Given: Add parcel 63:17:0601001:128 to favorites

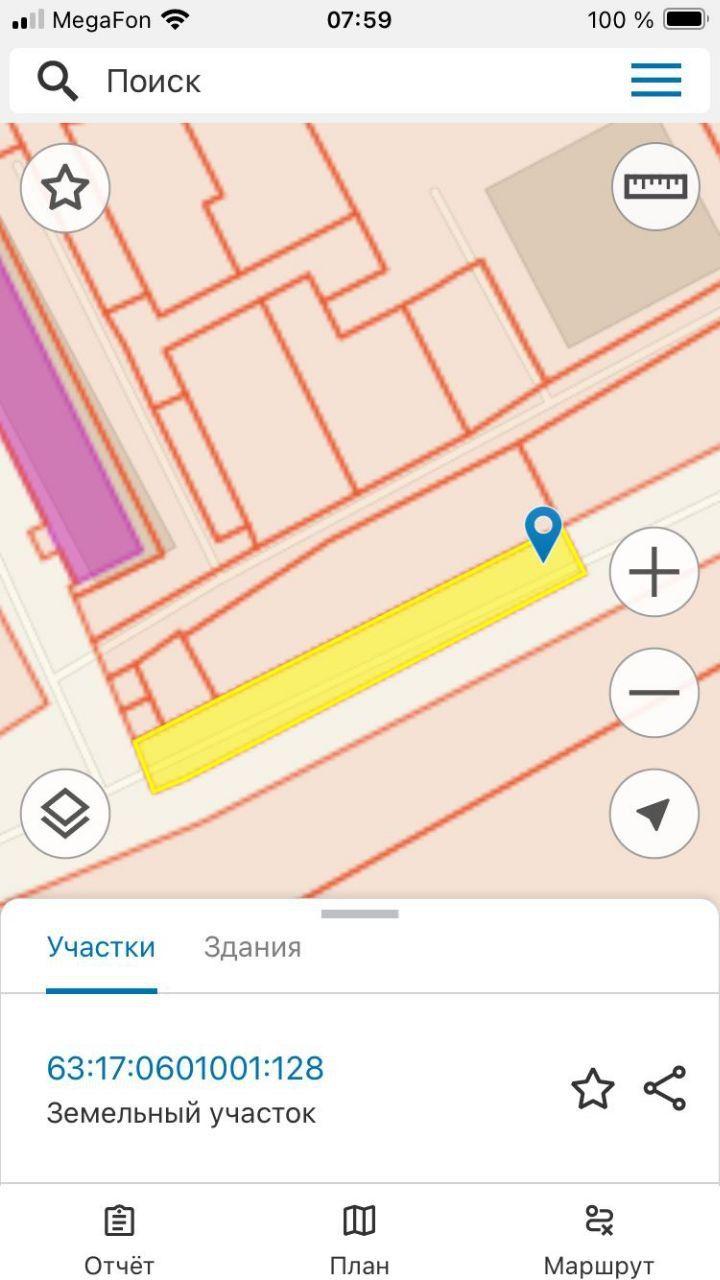Looking at the screenshot, I should pyautogui.click(x=592, y=1088).
